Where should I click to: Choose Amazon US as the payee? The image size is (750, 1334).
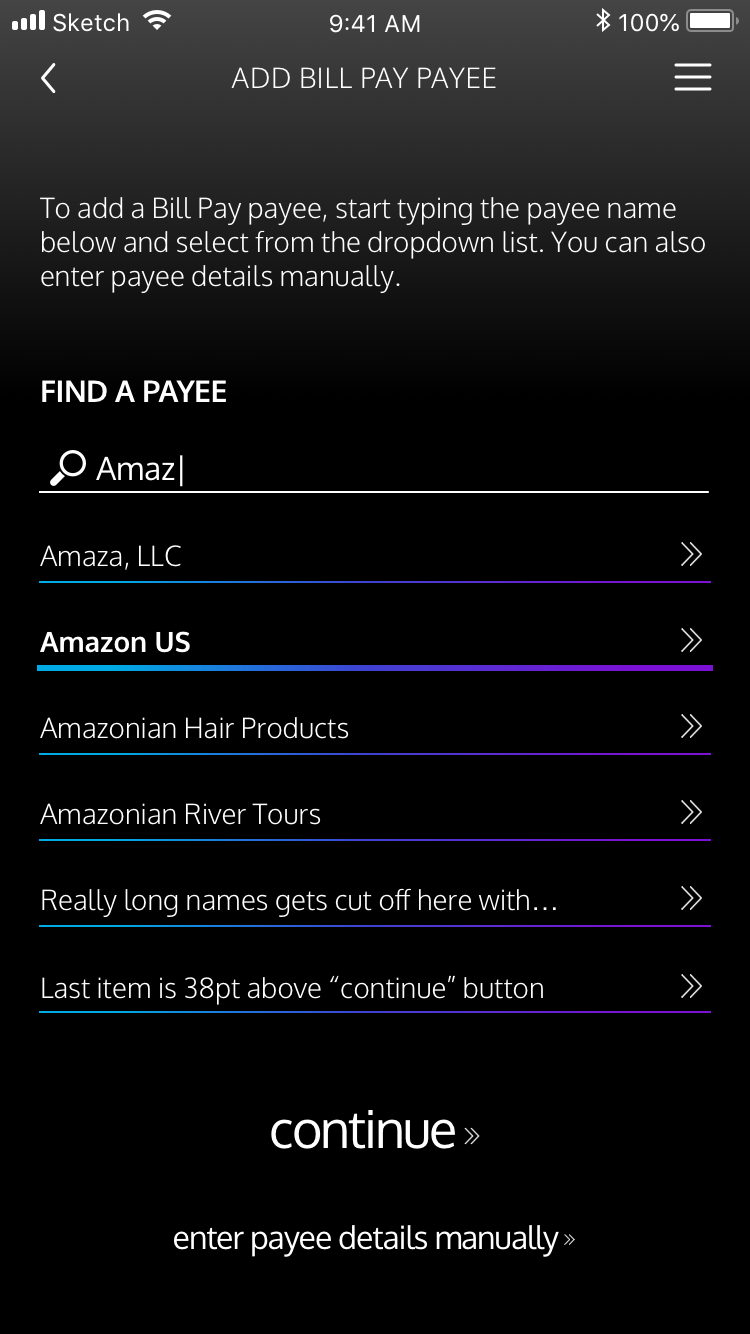pyautogui.click(x=374, y=642)
